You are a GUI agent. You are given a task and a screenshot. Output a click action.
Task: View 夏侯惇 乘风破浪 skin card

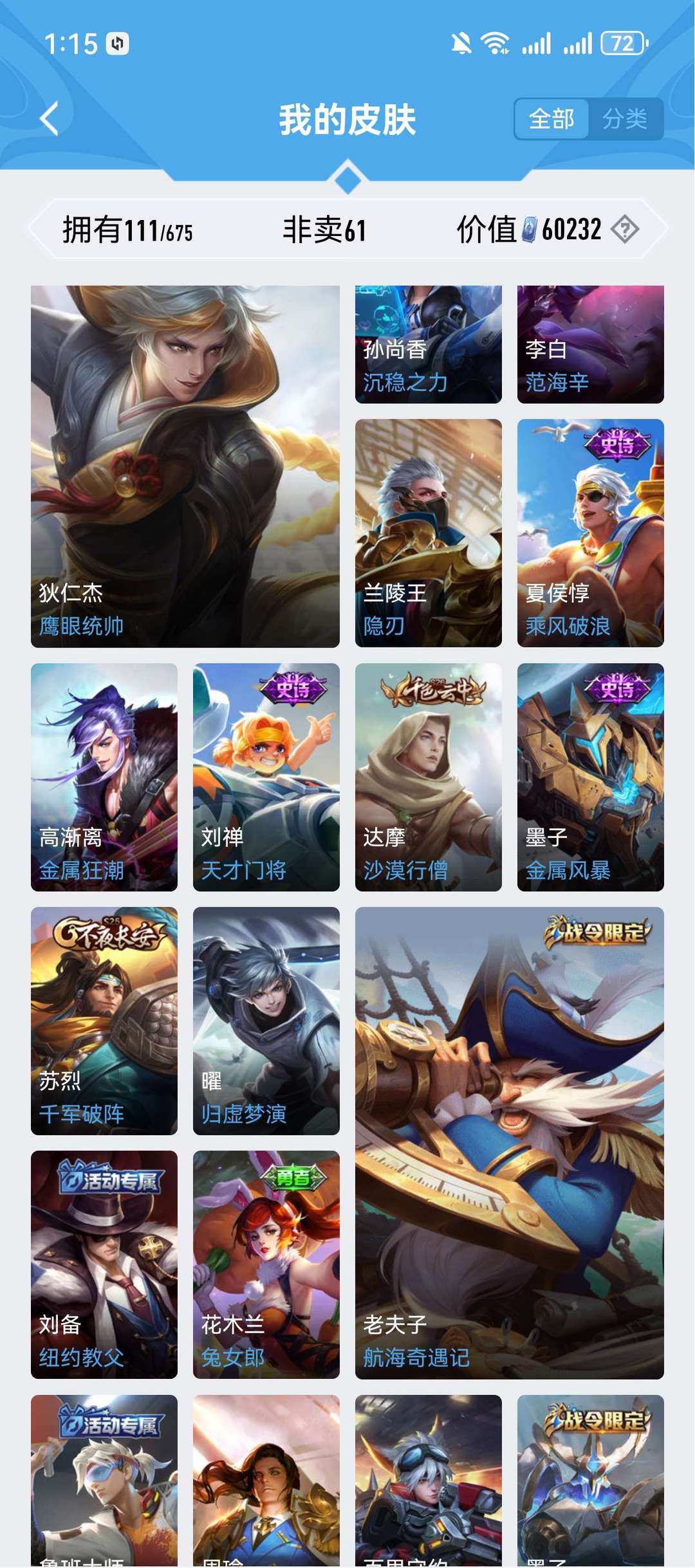(591, 533)
